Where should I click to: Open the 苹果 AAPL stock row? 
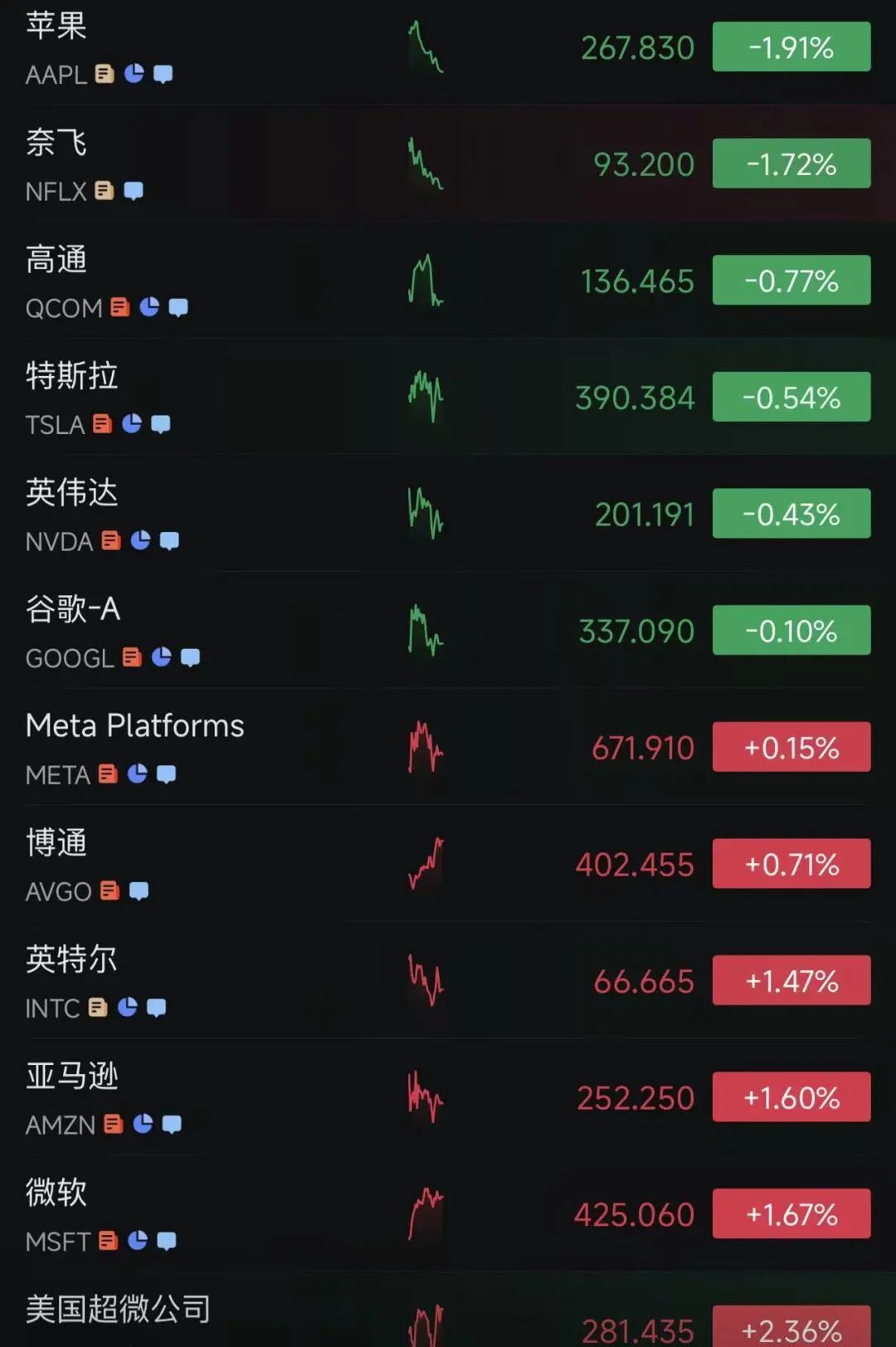click(x=249, y=48)
